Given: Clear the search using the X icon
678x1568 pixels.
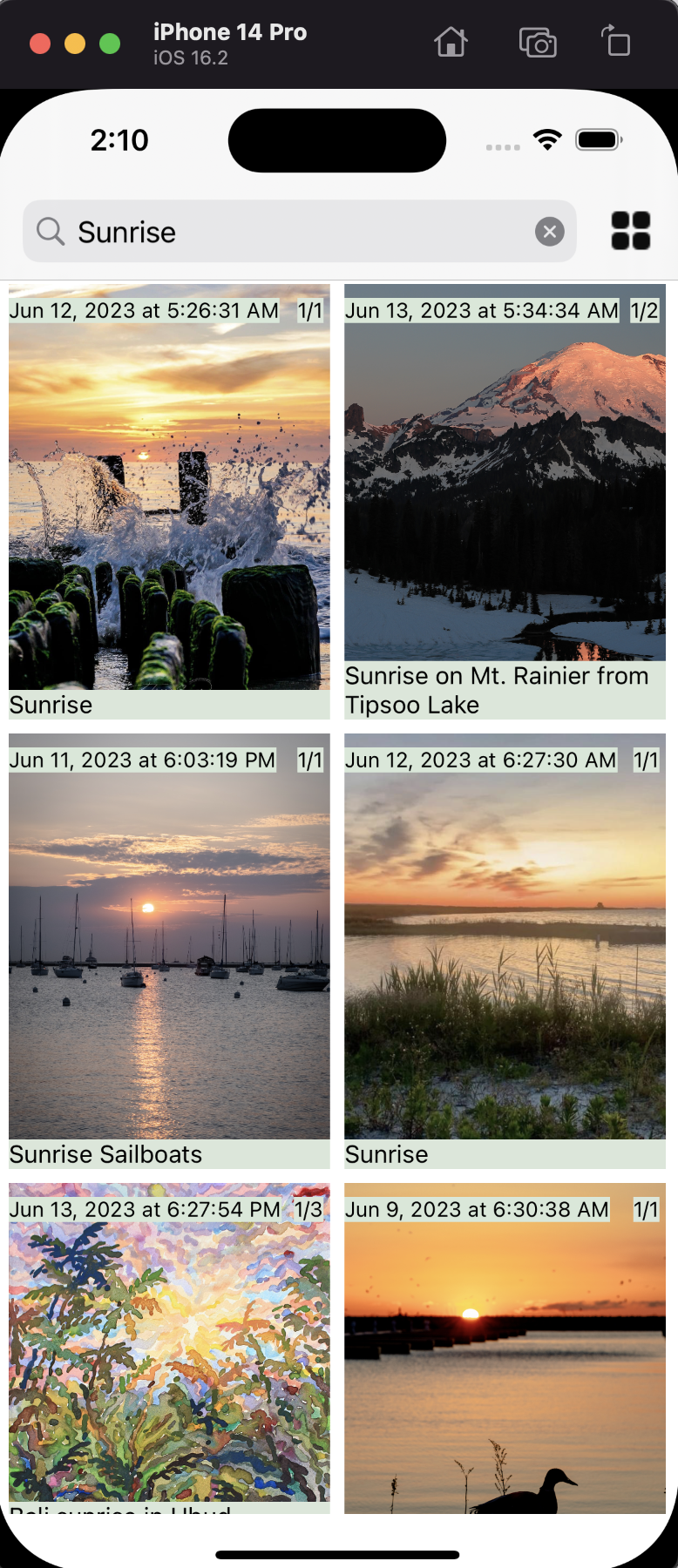Looking at the screenshot, I should 549,231.
